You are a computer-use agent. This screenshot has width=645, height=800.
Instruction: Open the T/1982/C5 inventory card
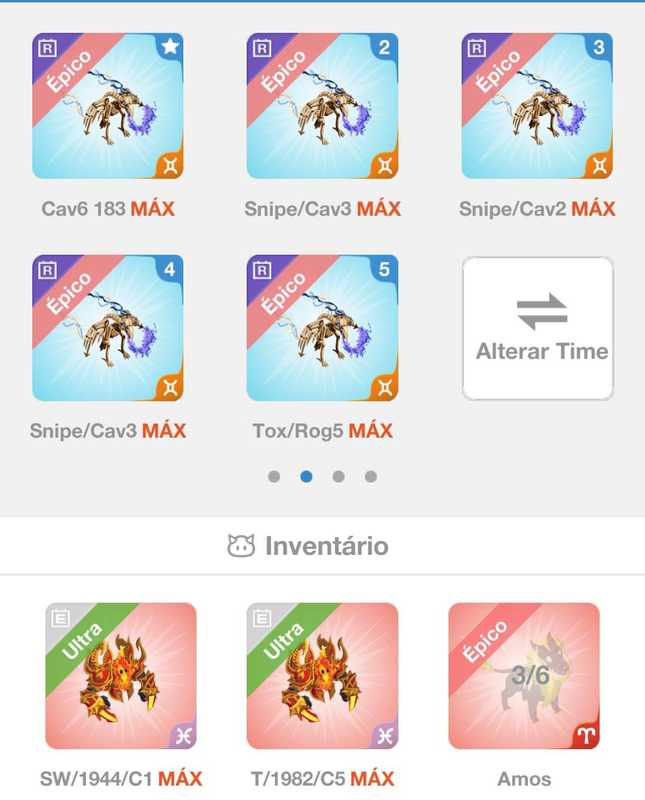tap(322, 676)
